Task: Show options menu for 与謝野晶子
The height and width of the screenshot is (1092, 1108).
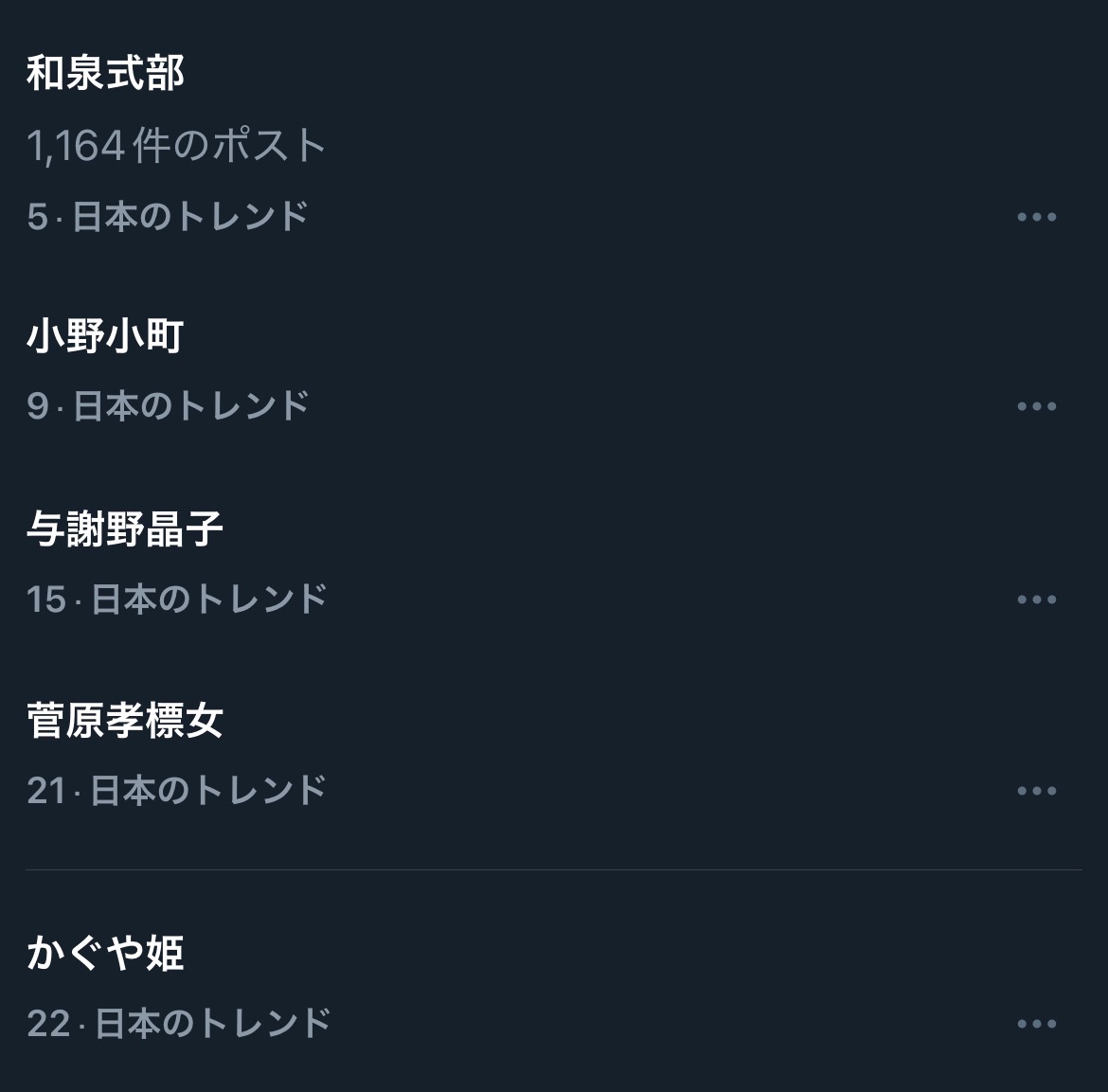Action: (1036, 600)
